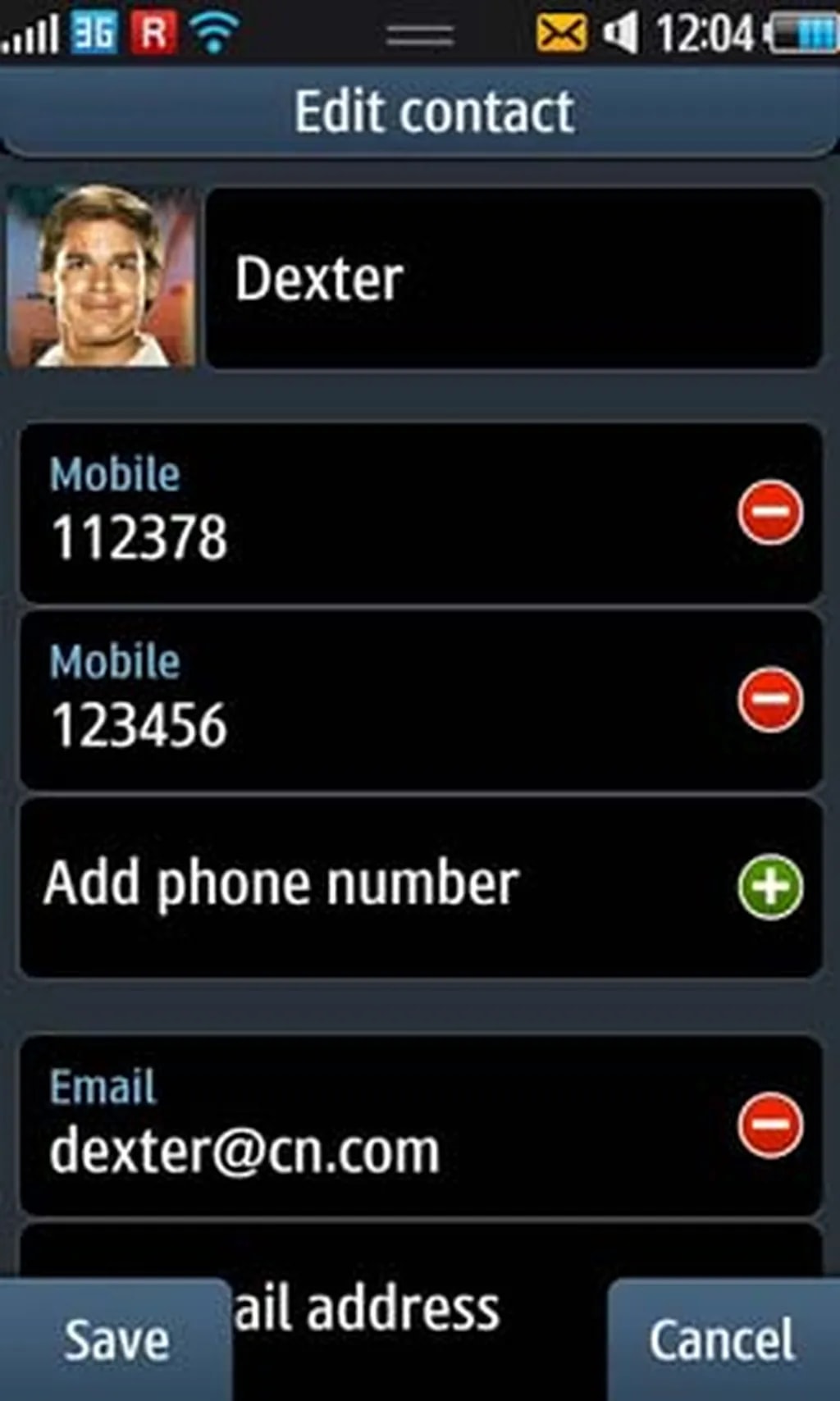Edit the name field showing Dexter
Viewport: 840px width, 1401px height.
tap(514, 279)
